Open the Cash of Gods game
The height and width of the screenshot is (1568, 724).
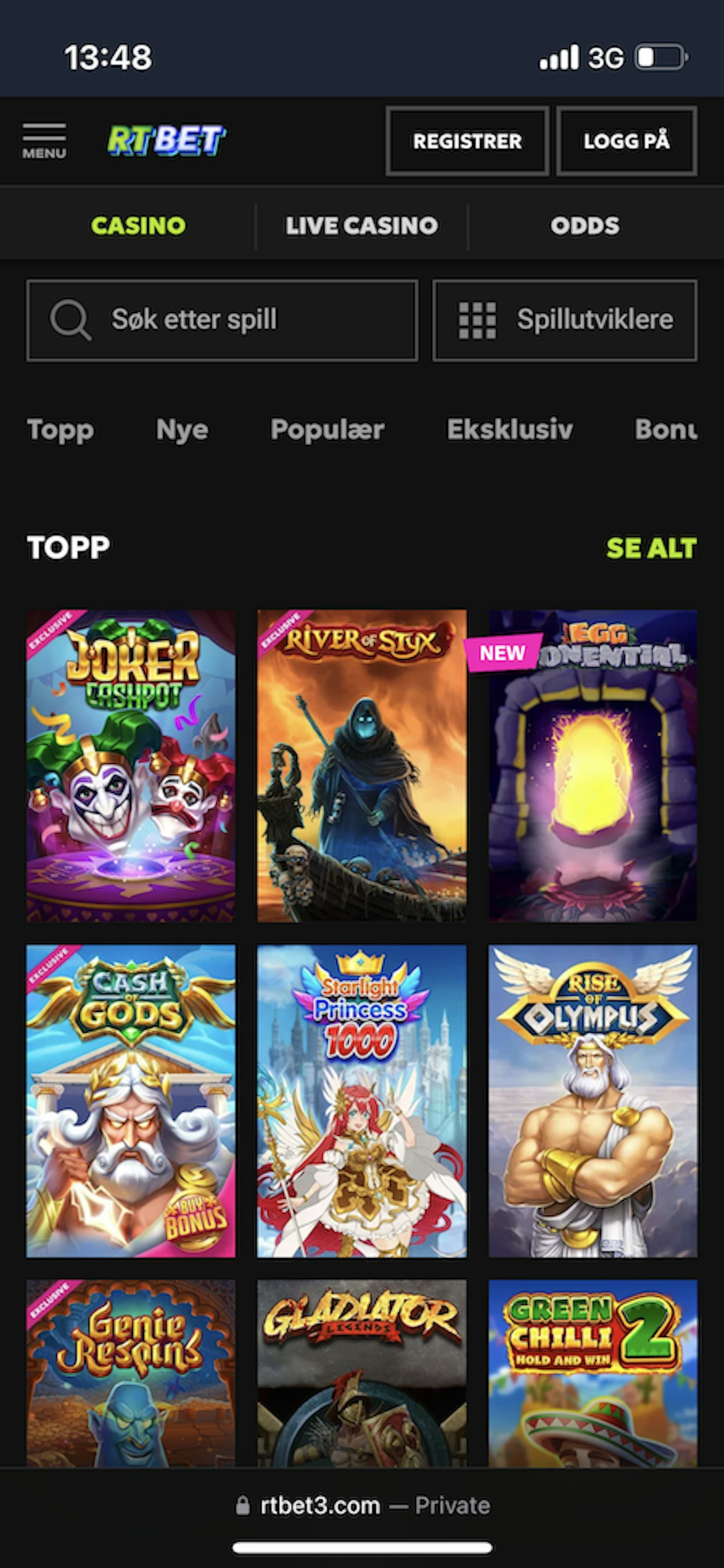(x=131, y=1101)
